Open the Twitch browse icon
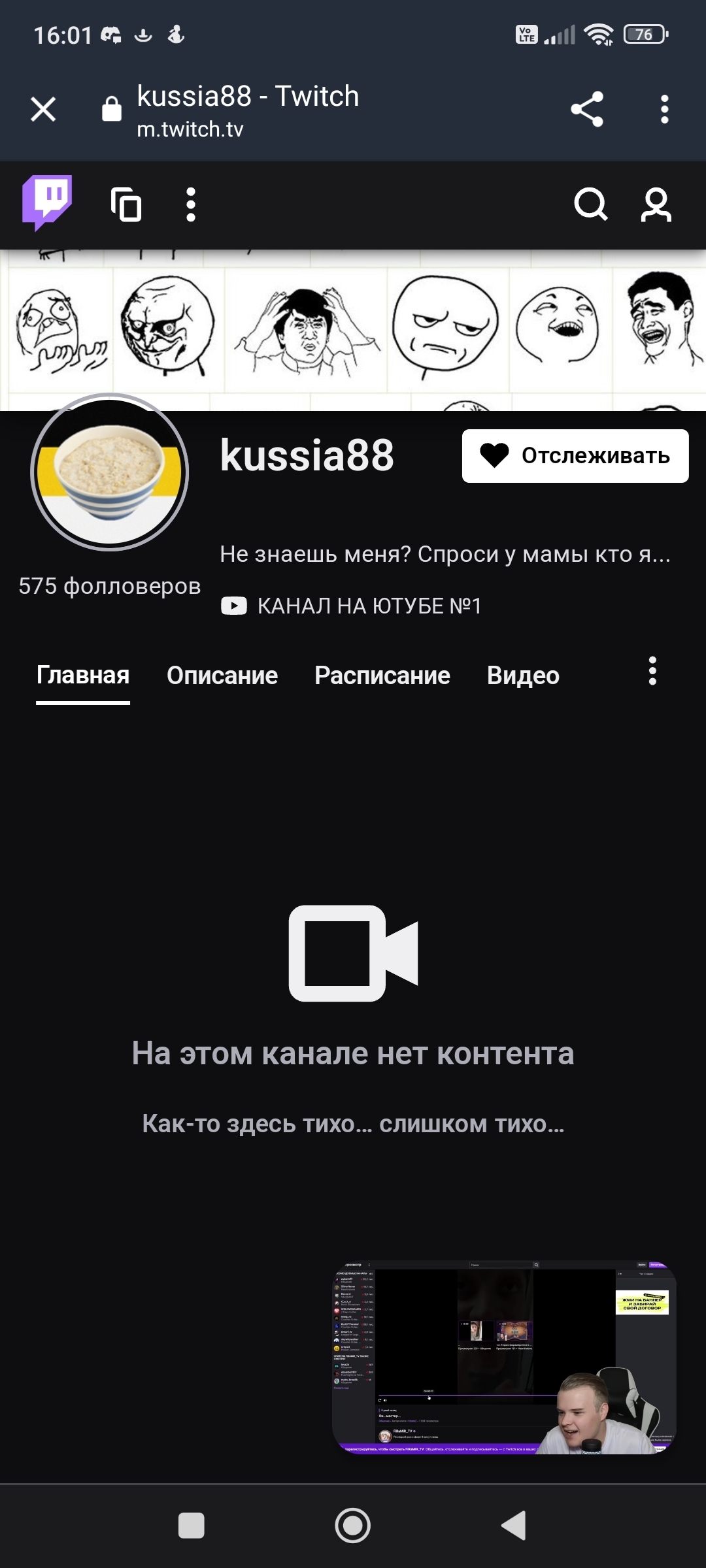The height and width of the screenshot is (1568, 706). [126, 204]
